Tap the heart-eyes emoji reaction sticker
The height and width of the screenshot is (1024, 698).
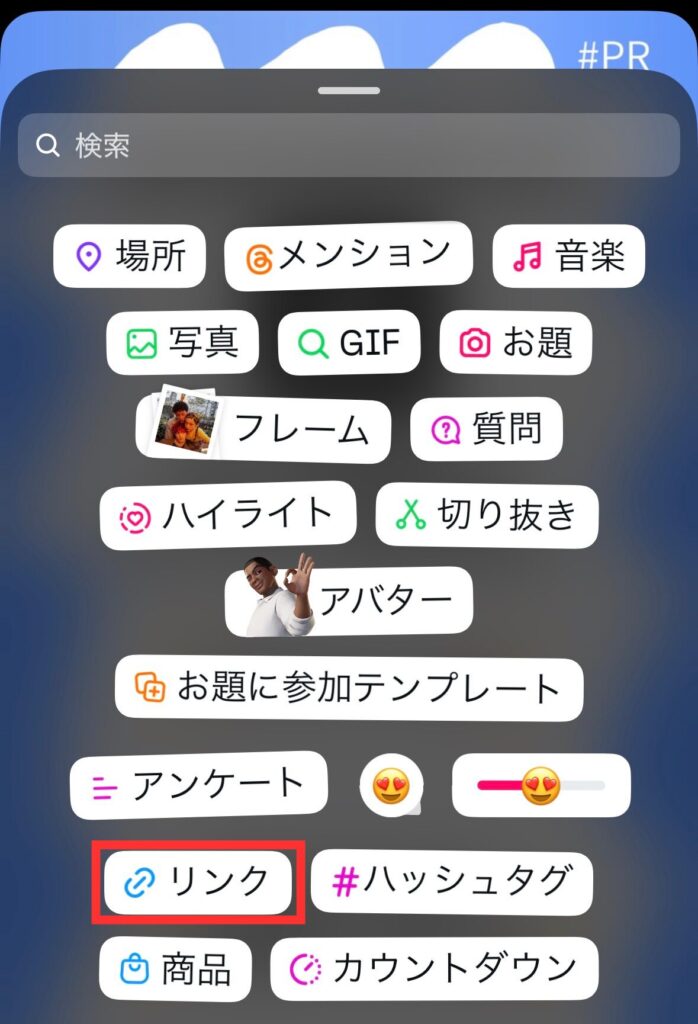point(391,786)
